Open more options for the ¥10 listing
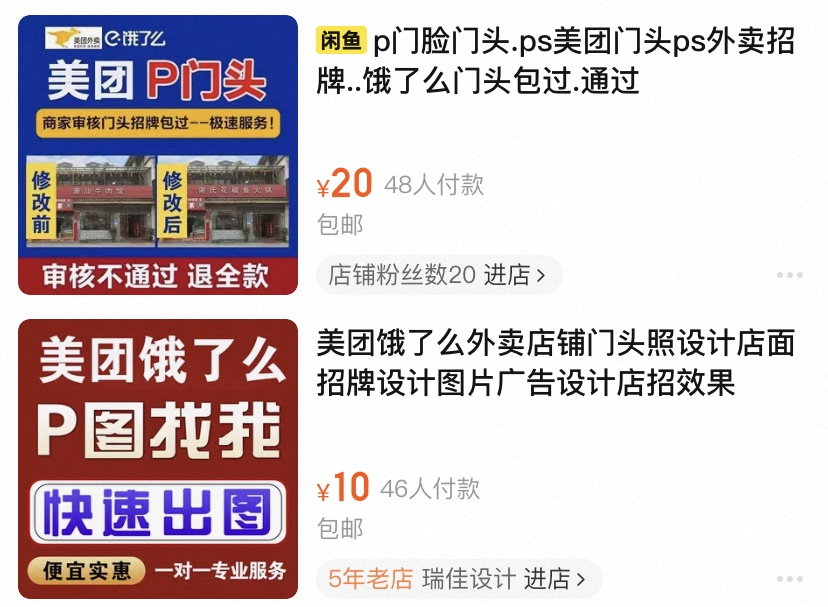 click(x=790, y=578)
